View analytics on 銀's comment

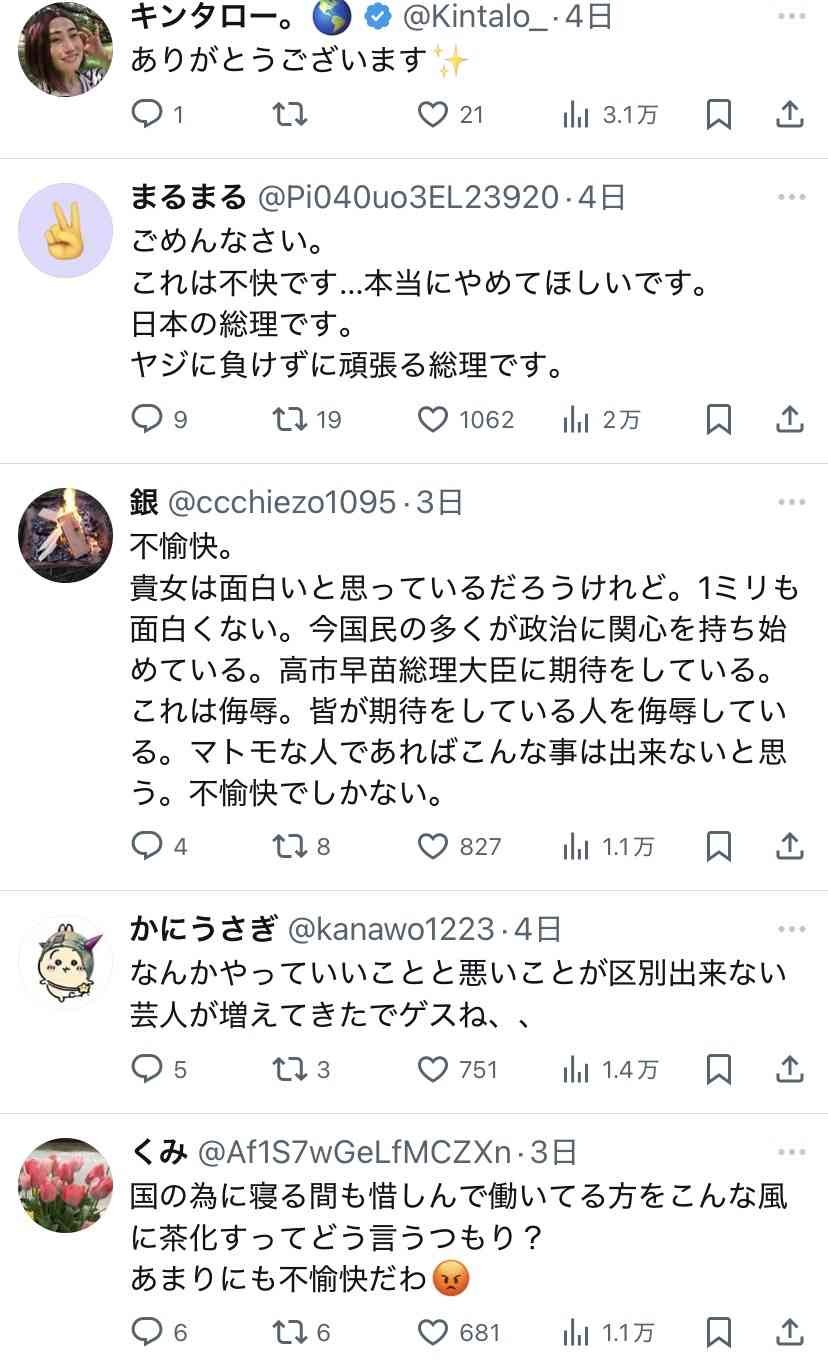576,847
